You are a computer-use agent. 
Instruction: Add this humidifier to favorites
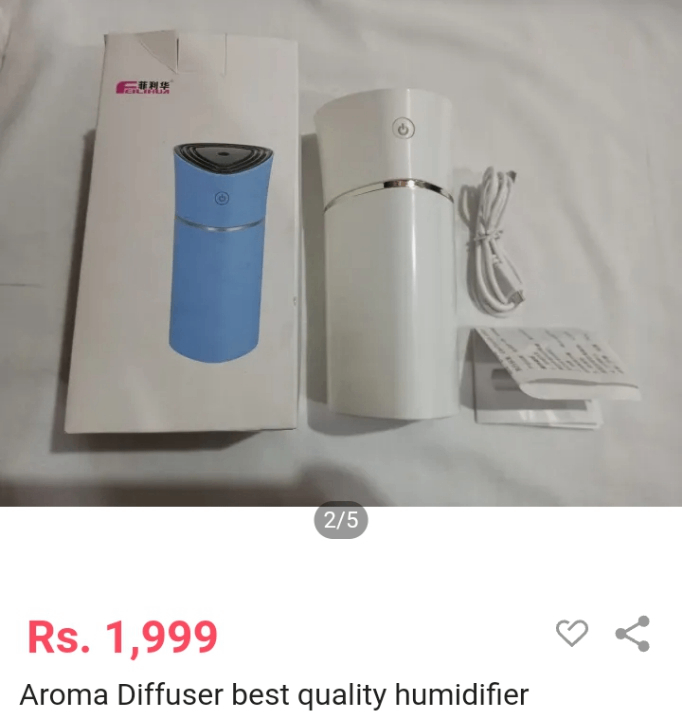click(572, 634)
